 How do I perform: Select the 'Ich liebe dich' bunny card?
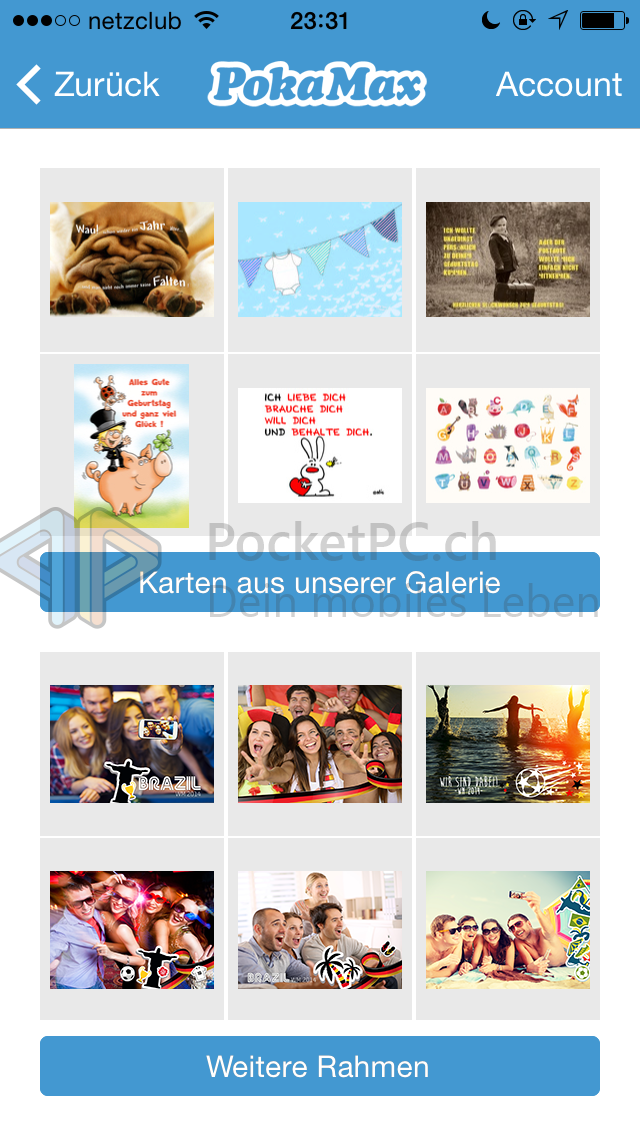(320, 446)
